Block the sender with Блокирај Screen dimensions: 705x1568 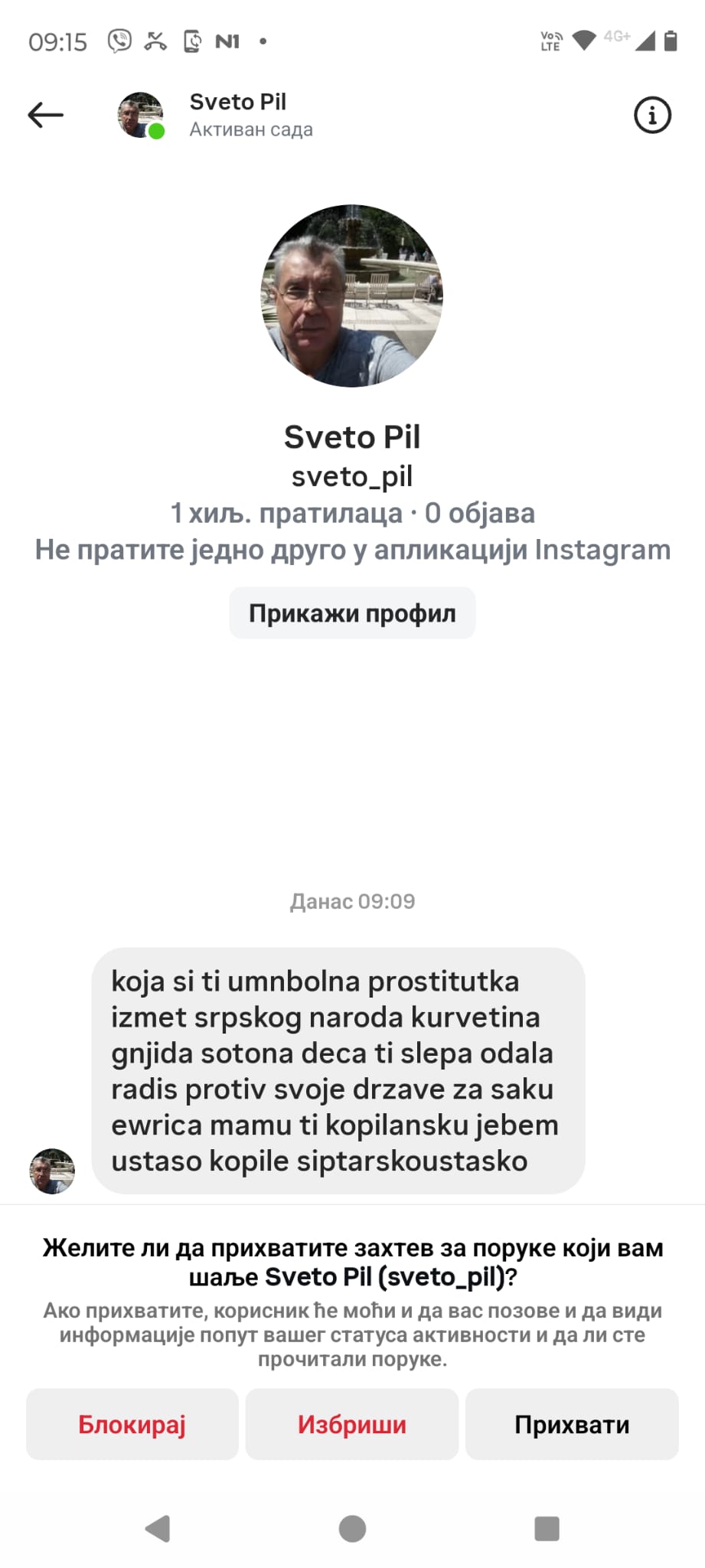point(132,1424)
